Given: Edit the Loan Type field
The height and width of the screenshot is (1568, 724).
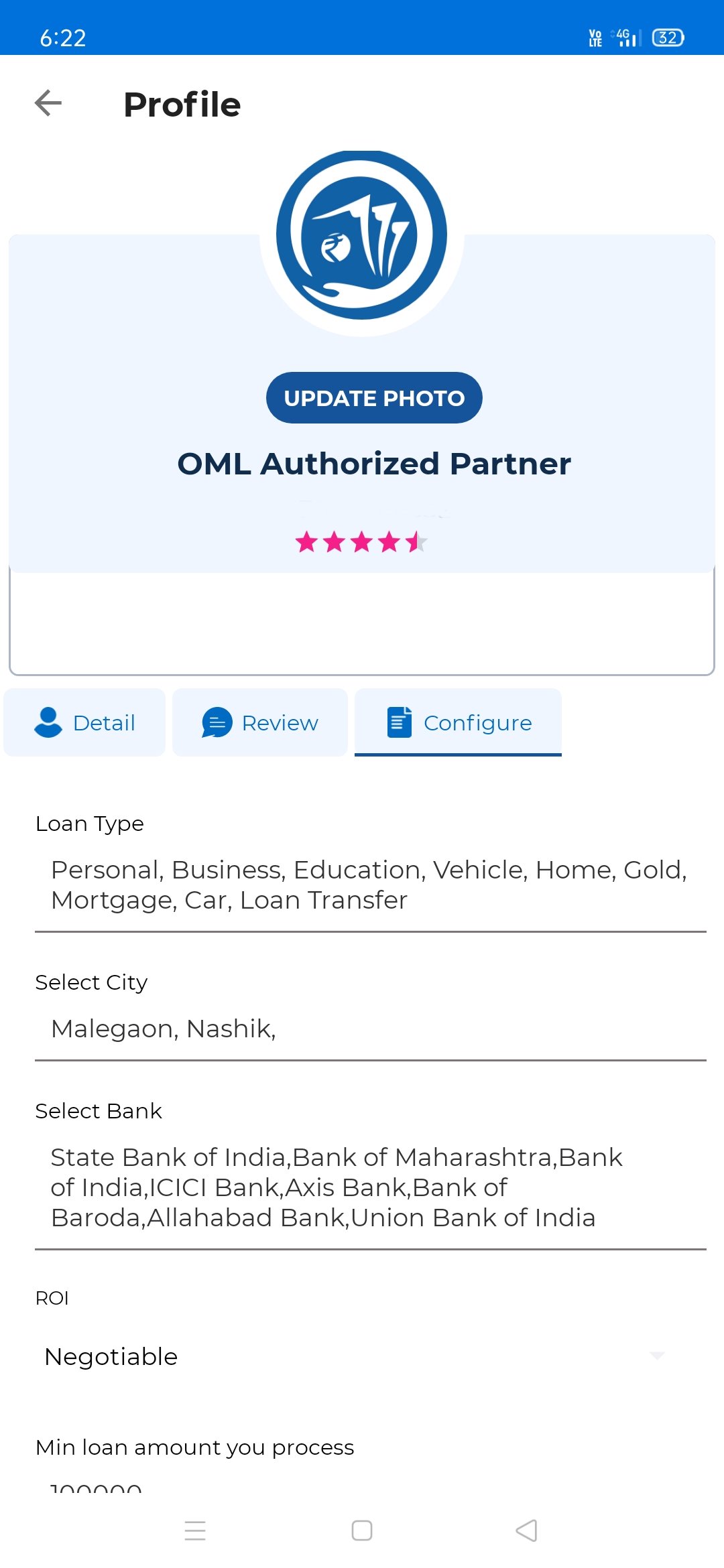Looking at the screenshot, I should (371, 885).
